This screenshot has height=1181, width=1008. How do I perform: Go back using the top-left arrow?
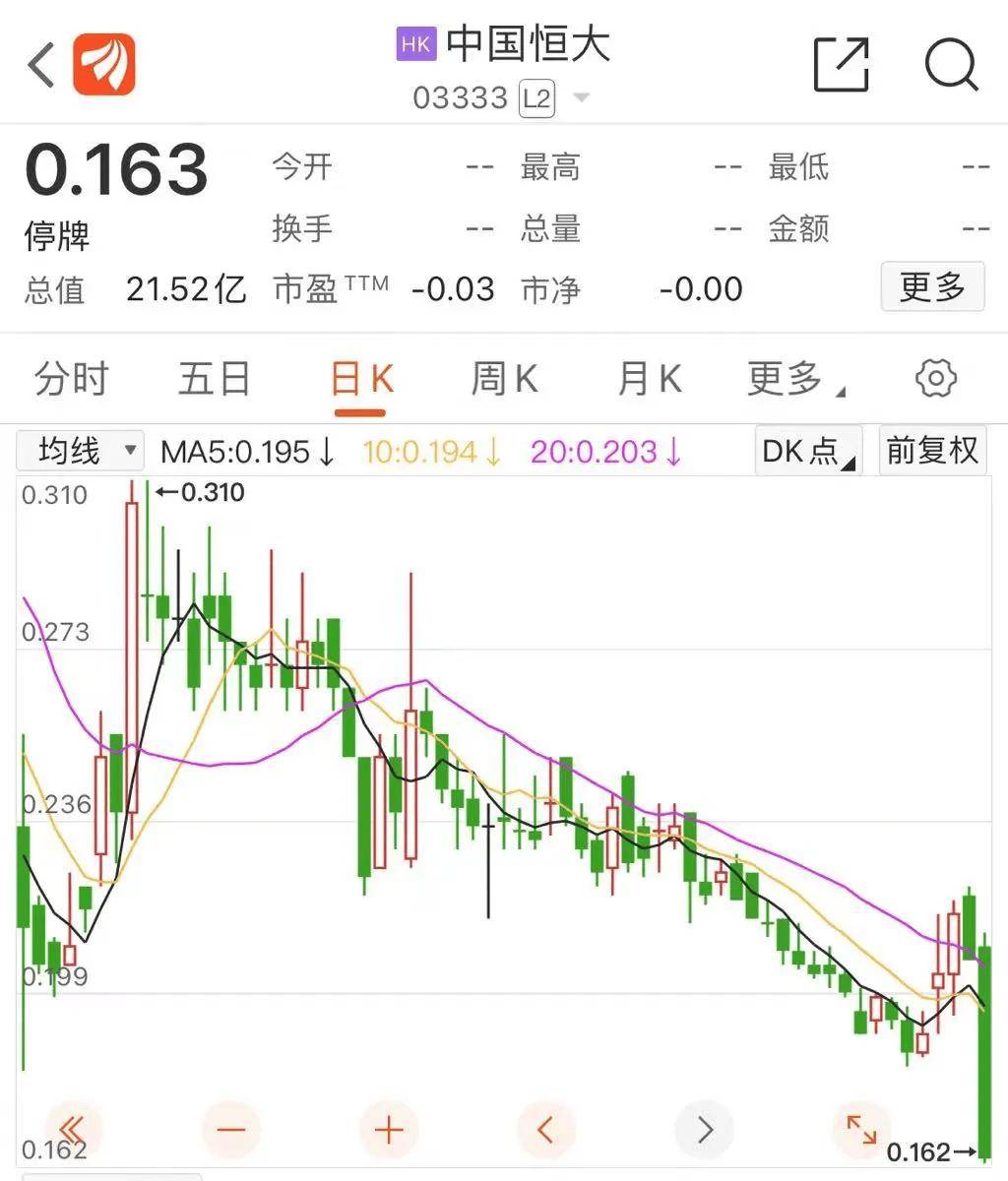(41, 66)
